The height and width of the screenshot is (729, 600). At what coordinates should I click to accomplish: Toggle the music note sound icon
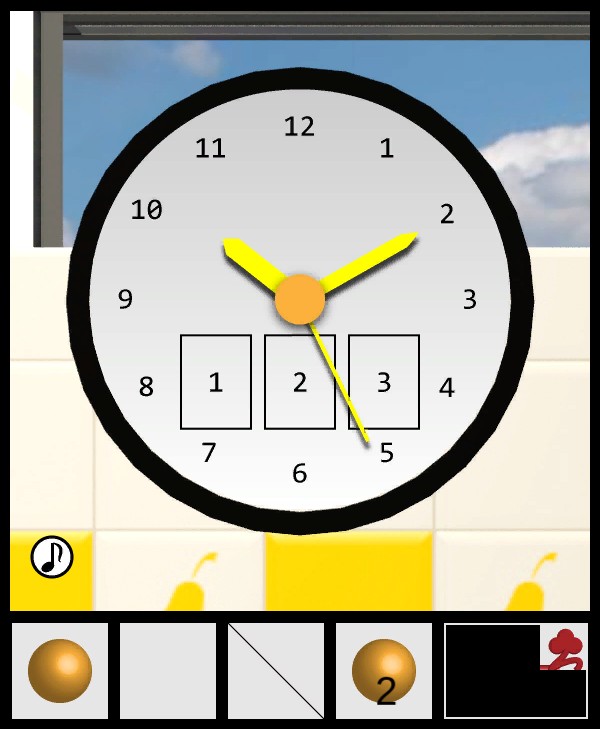[52, 557]
